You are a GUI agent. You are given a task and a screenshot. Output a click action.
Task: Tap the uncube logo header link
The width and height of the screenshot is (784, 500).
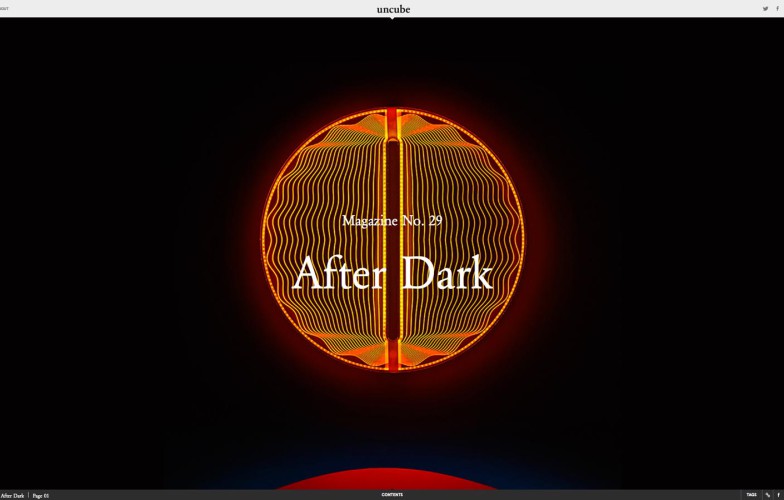click(x=392, y=9)
